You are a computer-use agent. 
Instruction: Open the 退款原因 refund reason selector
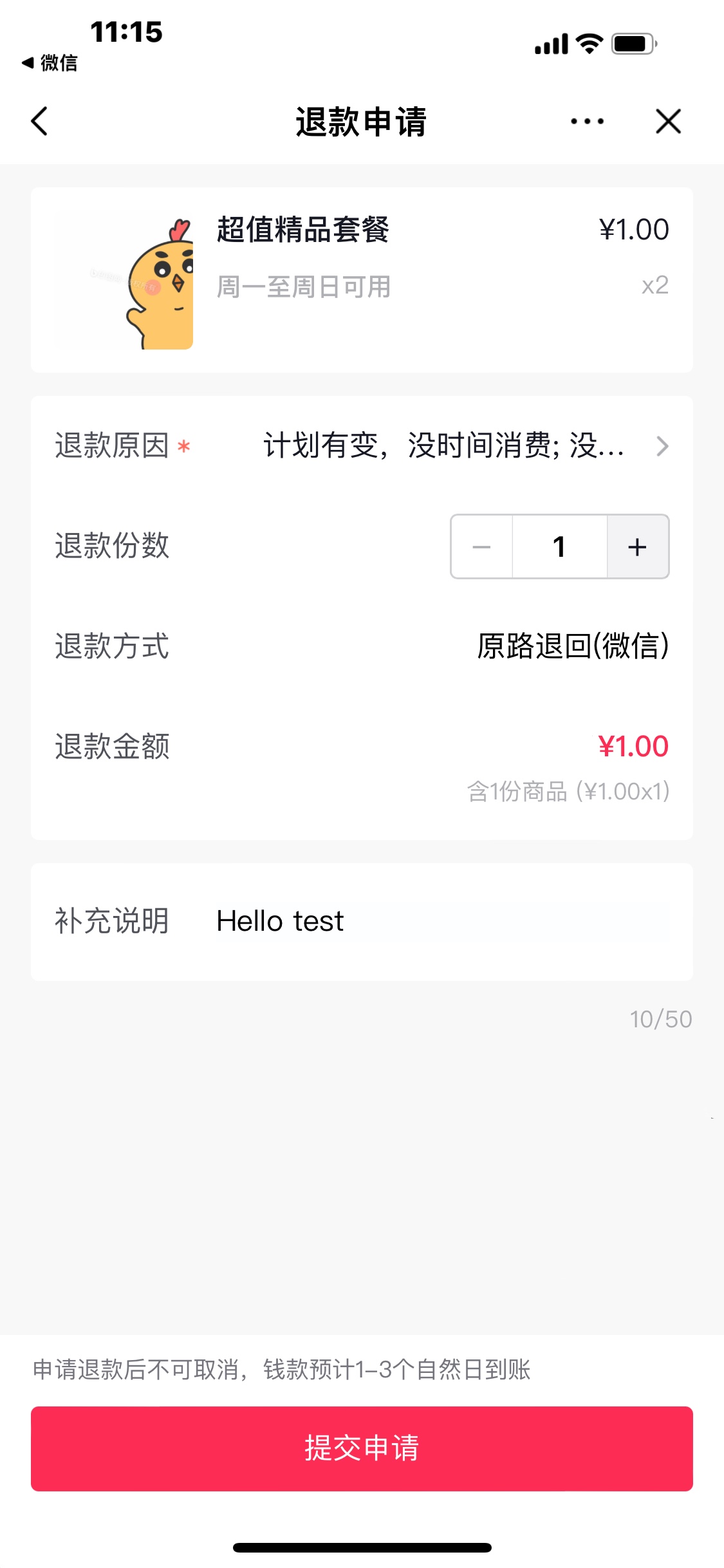362,445
